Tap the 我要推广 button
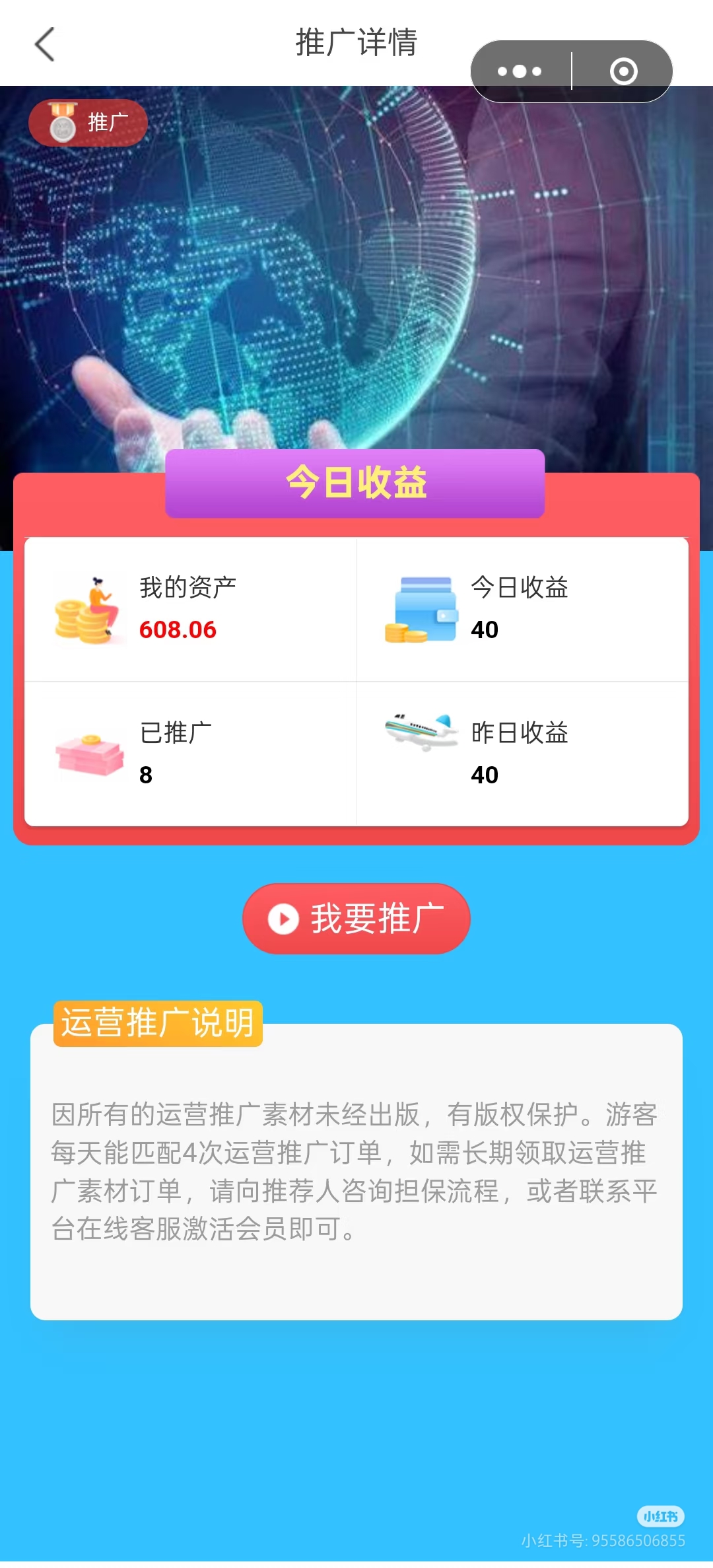Image resolution: width=713 pixels, height=1568 pixels. (356, 918)
